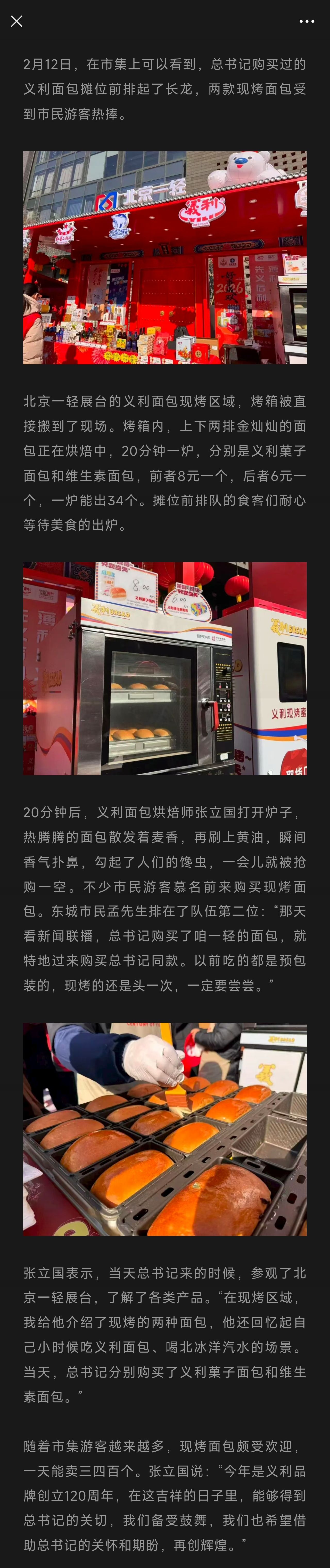View the red Beijing Yiqing booth photo
330x1568 pixels.
pyautogui.click(x=165, y=257)
